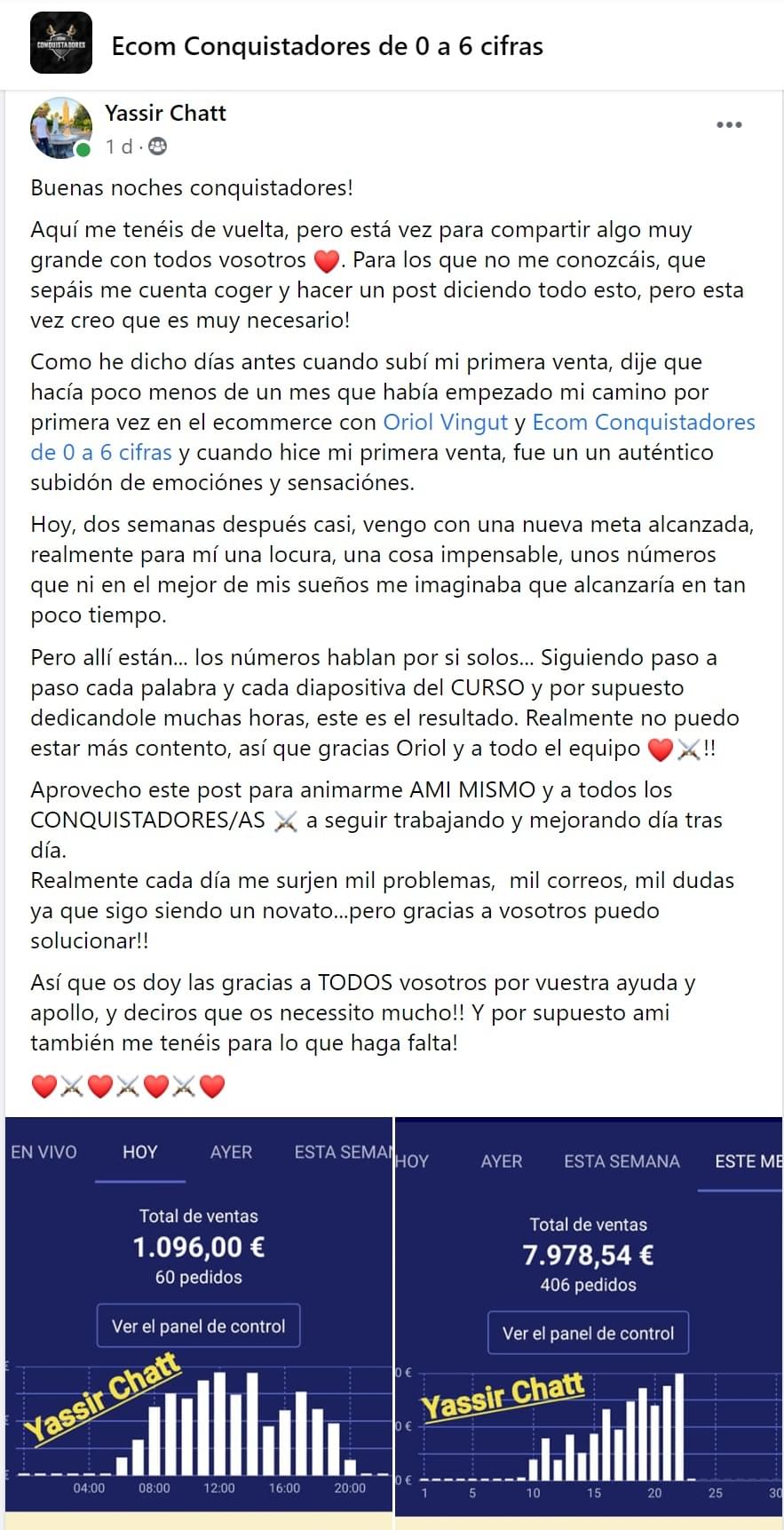The height and width of the screenshot is (1530, 784).
Task: Follow the Ecom Conquistadores de 0 a 6 cifras link in the post
Action: (643, 423)
